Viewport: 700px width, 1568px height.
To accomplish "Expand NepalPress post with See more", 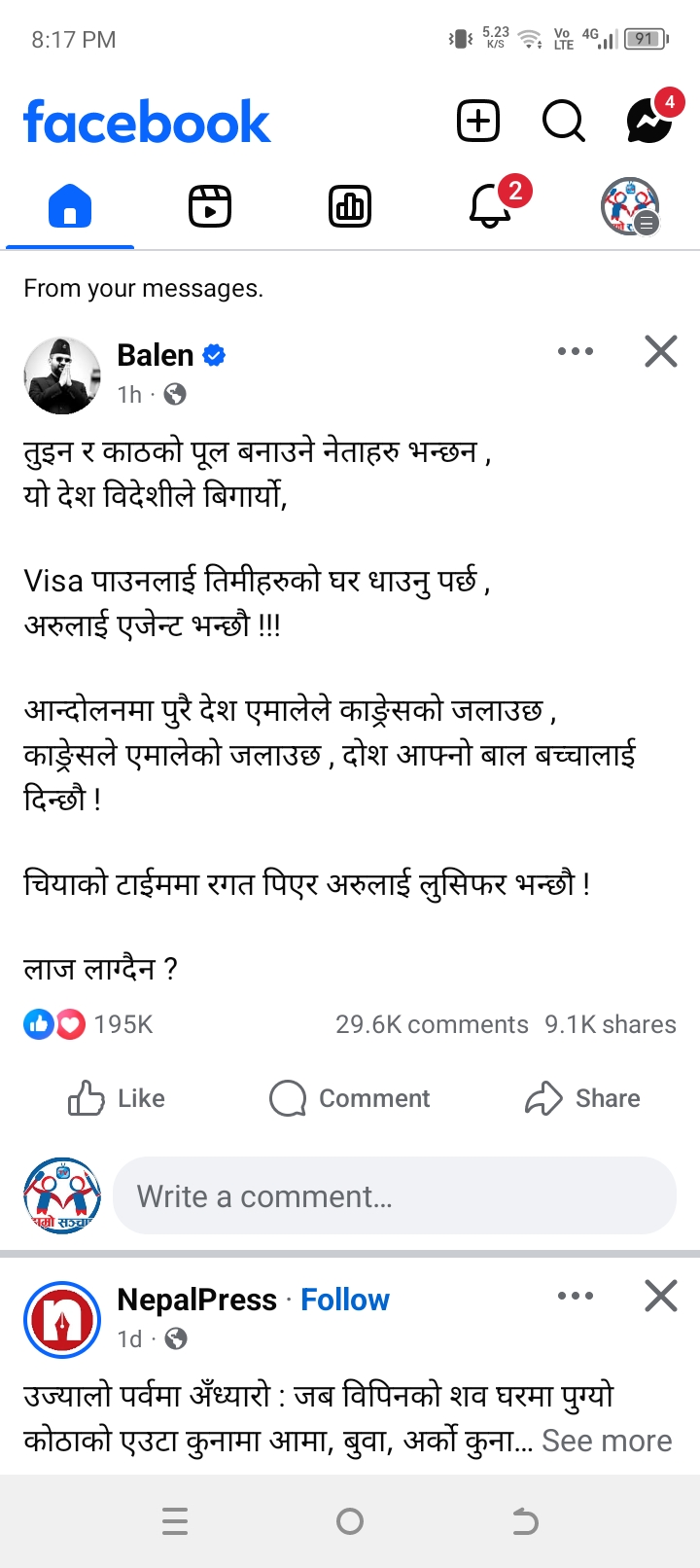I will [x=607, y=1441].
